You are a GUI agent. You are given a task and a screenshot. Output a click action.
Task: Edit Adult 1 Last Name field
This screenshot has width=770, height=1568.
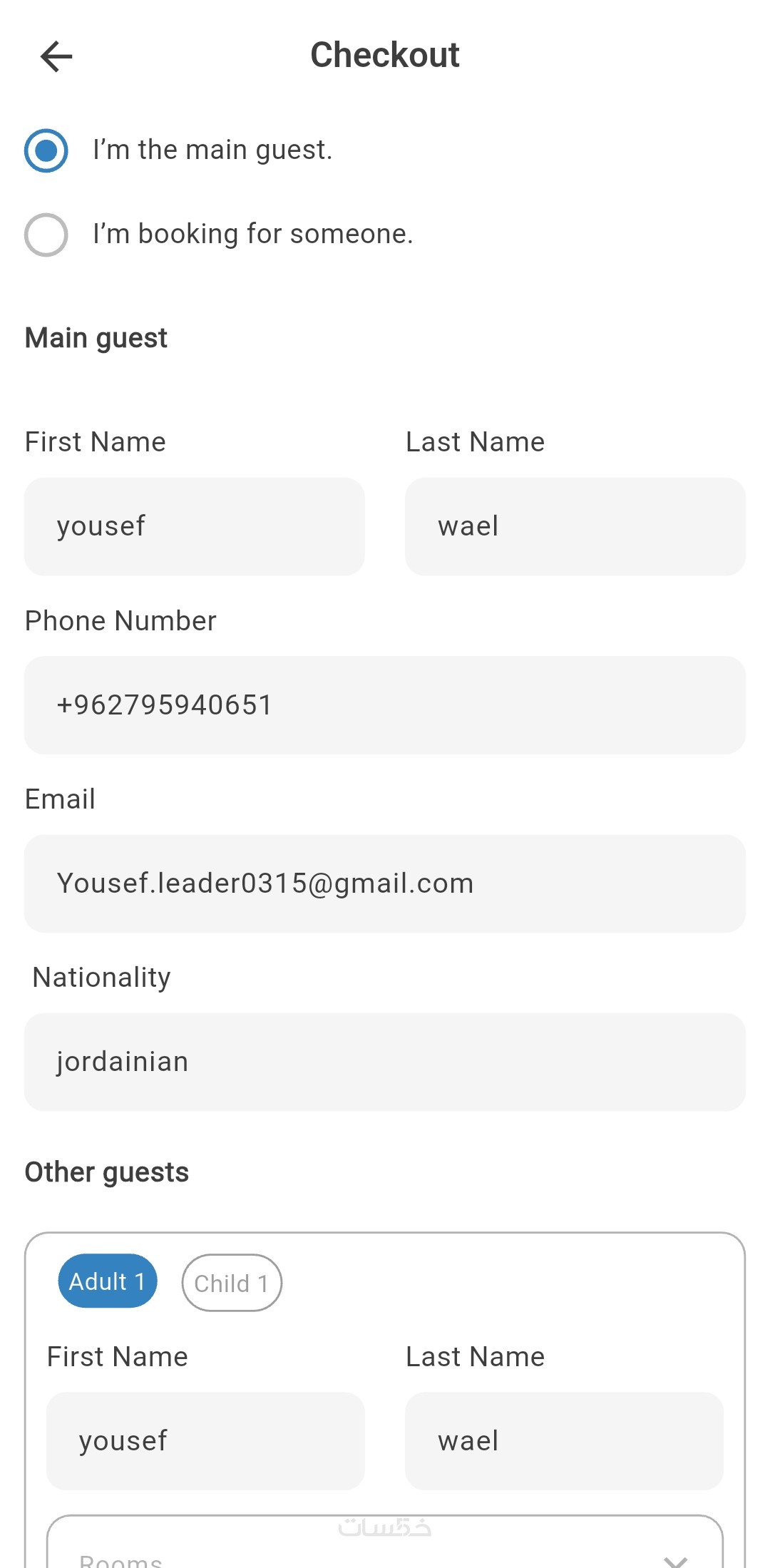click(563, 1440)
